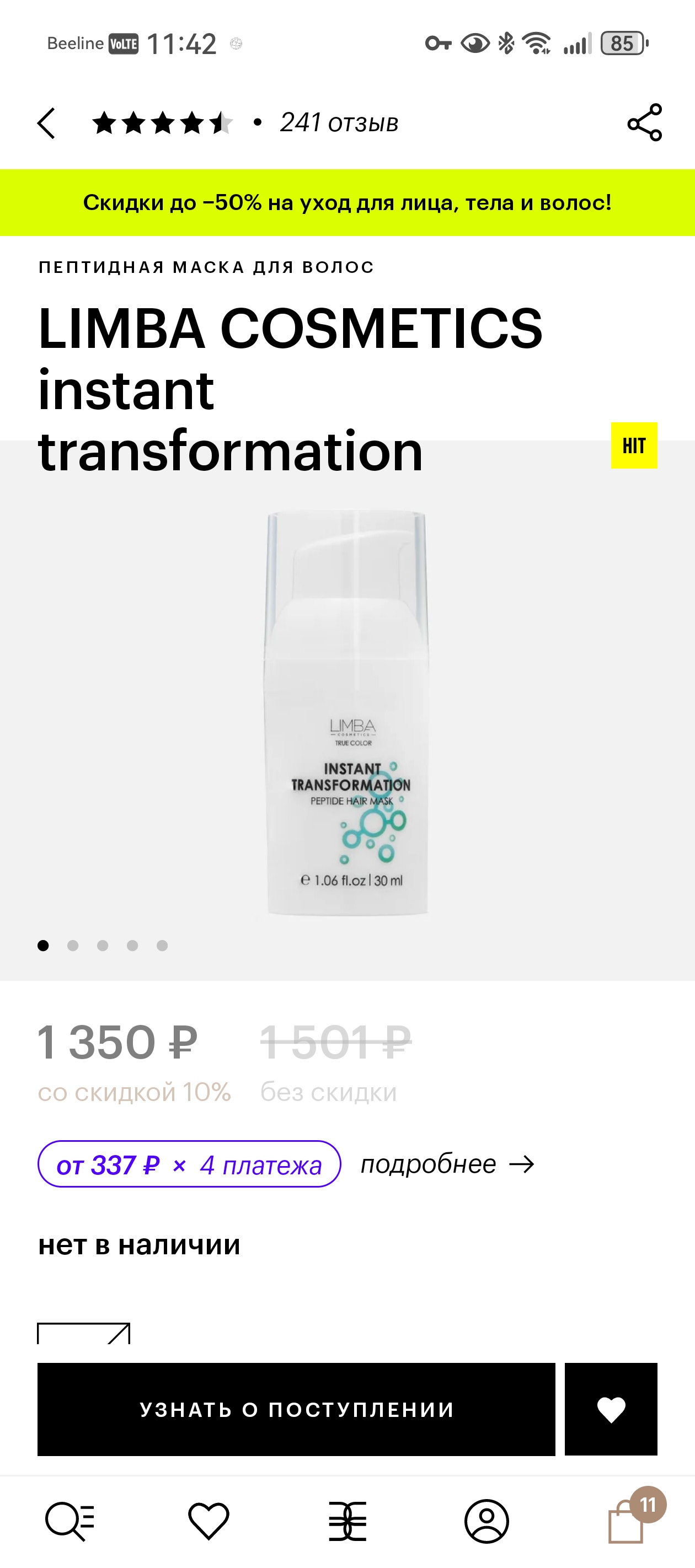Tap the 4 payments installment chip
This screenshot has height=1568, width=695.
click(x=189, y=1164)
